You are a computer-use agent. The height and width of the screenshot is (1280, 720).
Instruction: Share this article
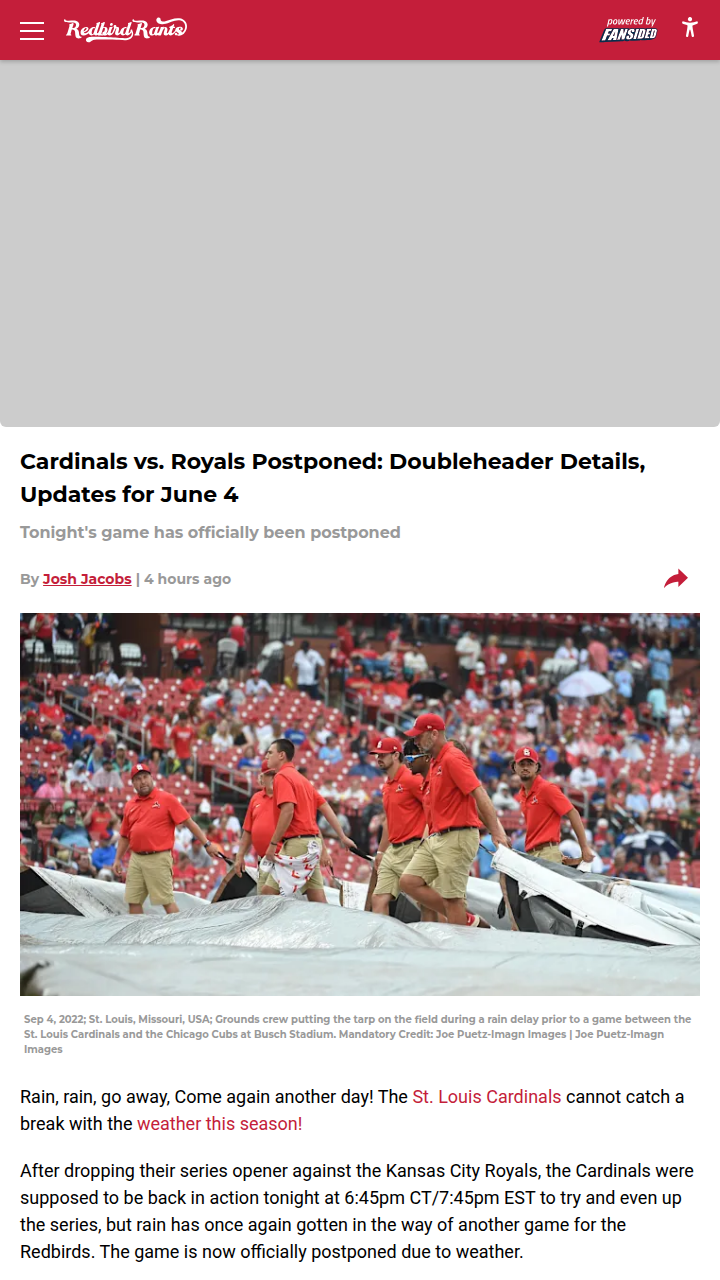(x=676, y=579)
